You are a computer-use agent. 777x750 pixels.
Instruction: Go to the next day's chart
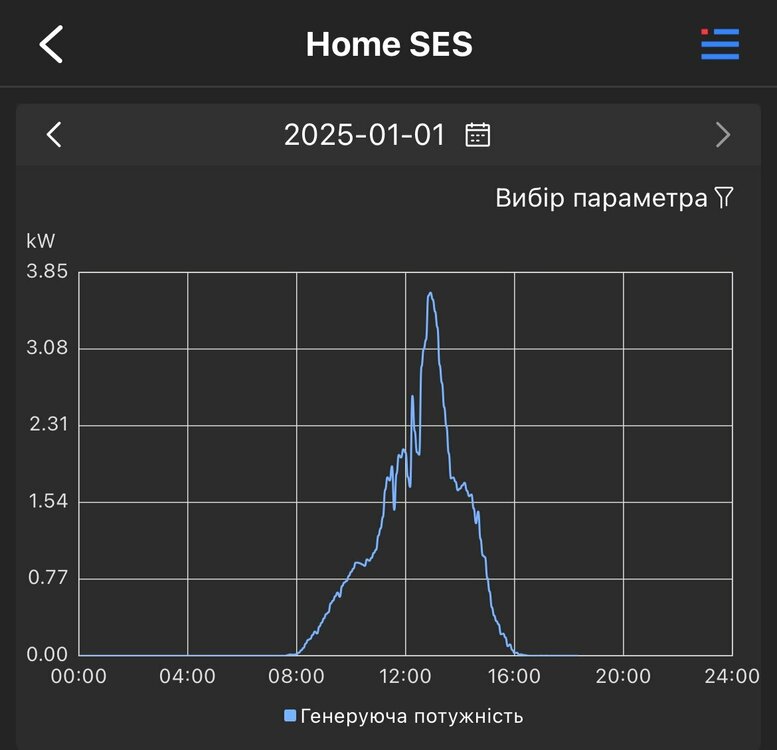pos(722,135)
